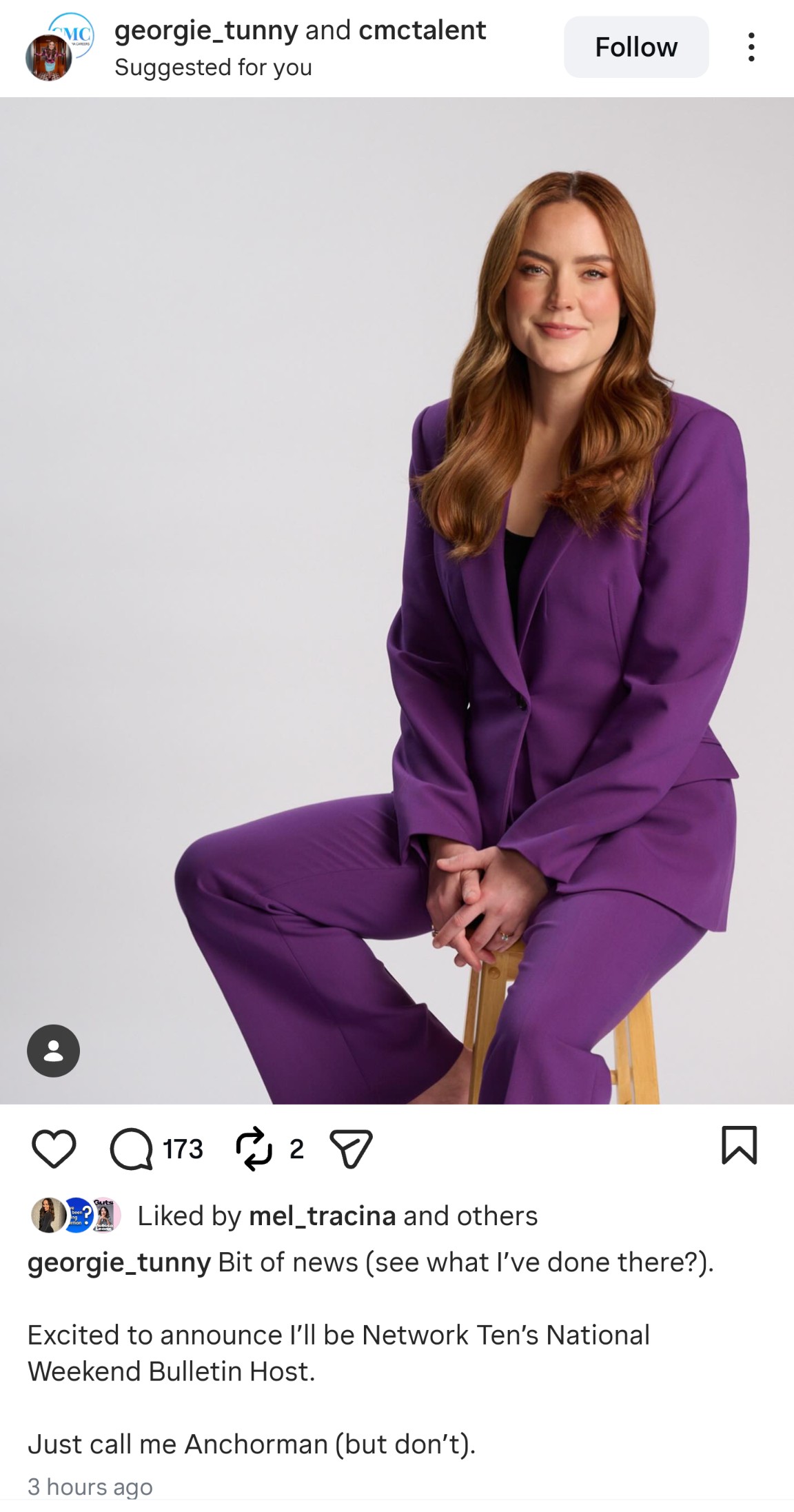Bookmark this post
The height and width of the screenshot is (1512, 794).
point(739,1145)
